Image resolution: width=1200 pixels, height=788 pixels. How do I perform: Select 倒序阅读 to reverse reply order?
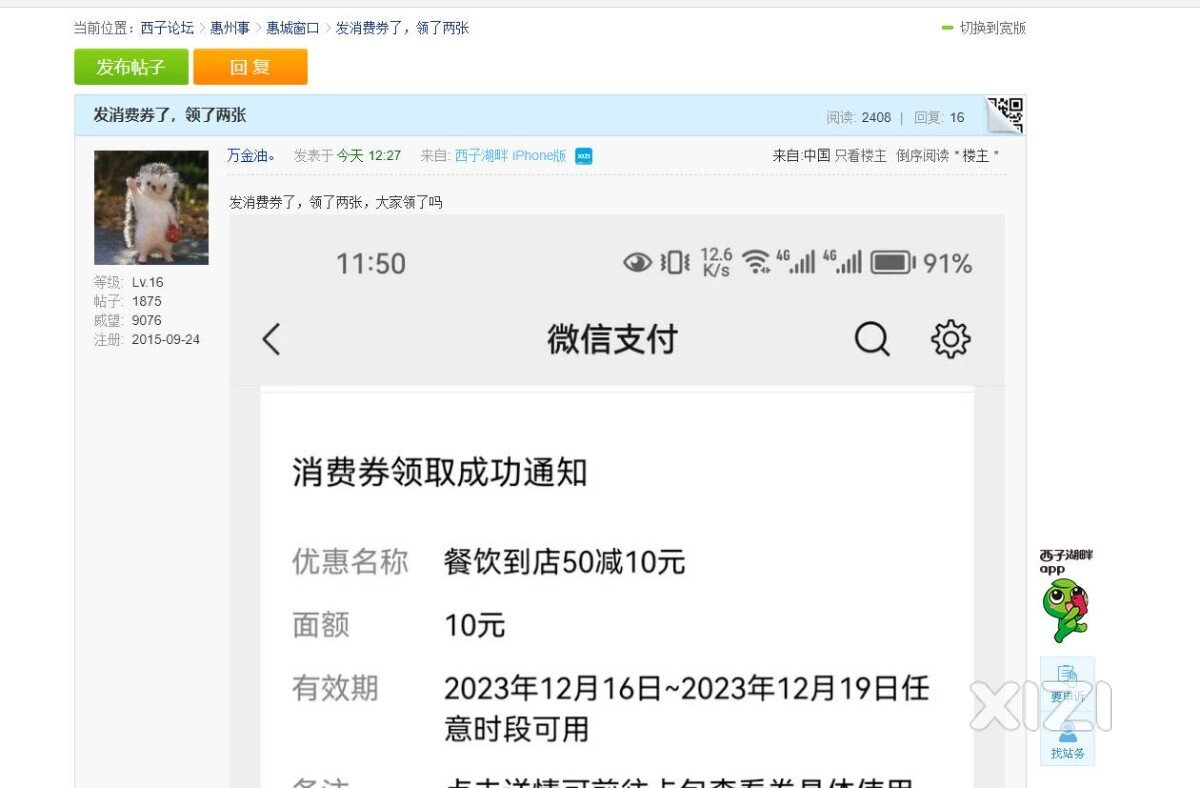click(x=921, y=156)
